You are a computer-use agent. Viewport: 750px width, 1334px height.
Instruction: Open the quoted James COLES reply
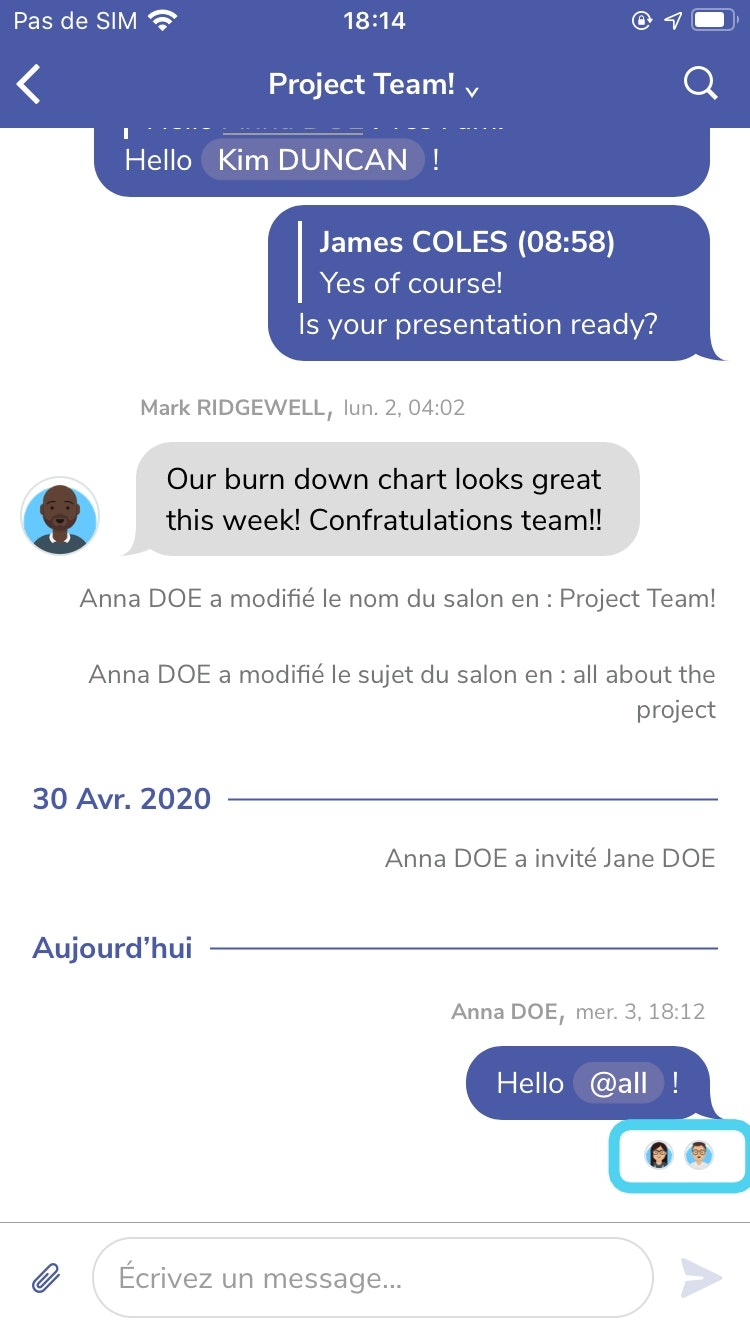(467, 262)
